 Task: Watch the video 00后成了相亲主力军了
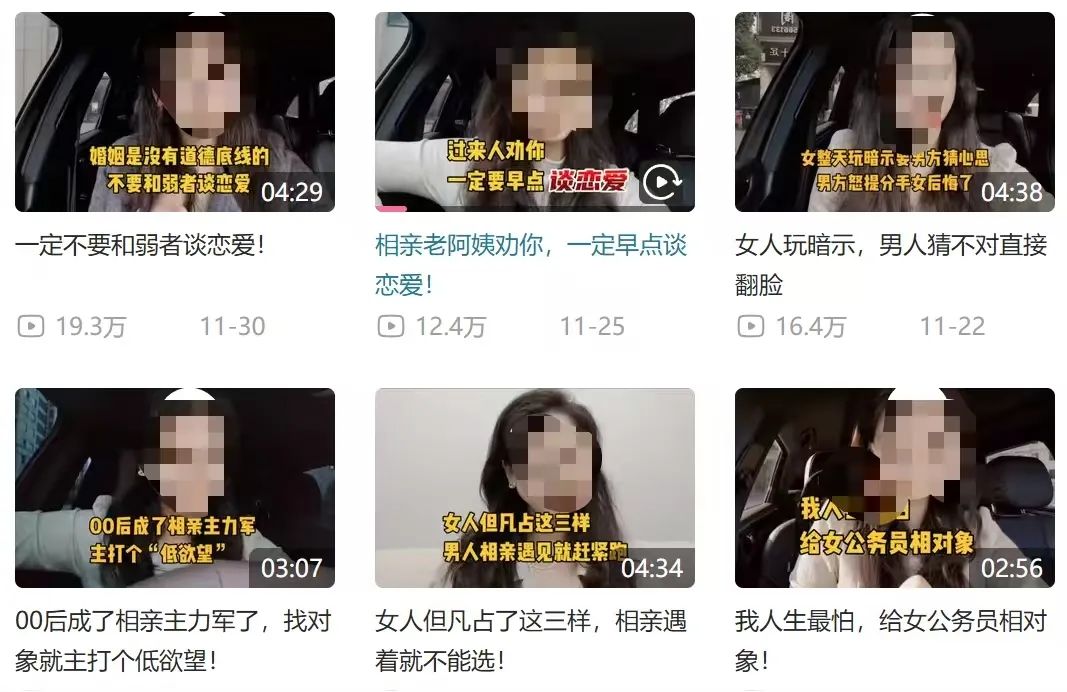(x=175, y=487)
